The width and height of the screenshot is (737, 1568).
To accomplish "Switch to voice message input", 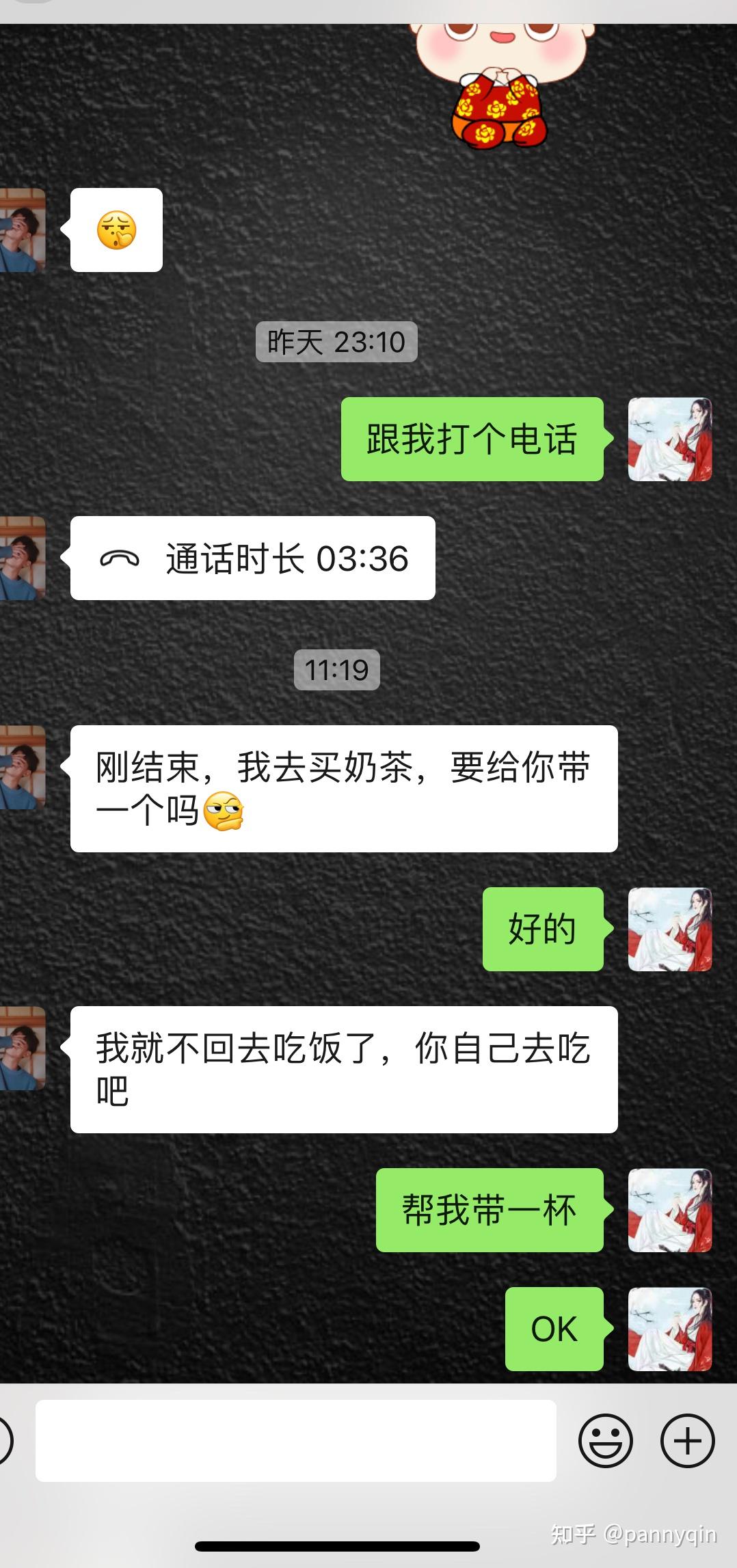I will [5, 1441].
